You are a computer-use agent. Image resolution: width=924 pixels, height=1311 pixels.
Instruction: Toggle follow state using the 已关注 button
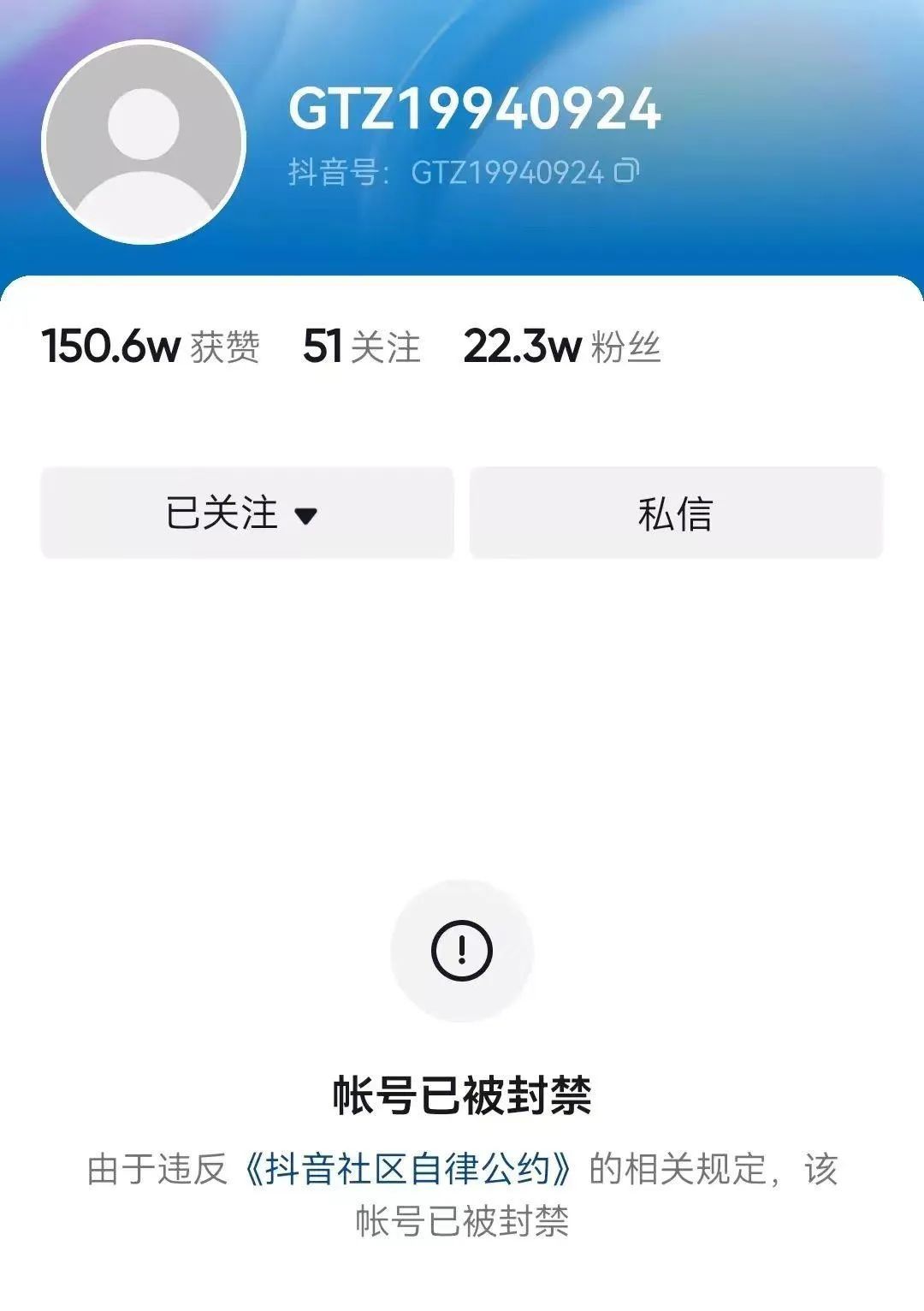click(x=246, y=511)
